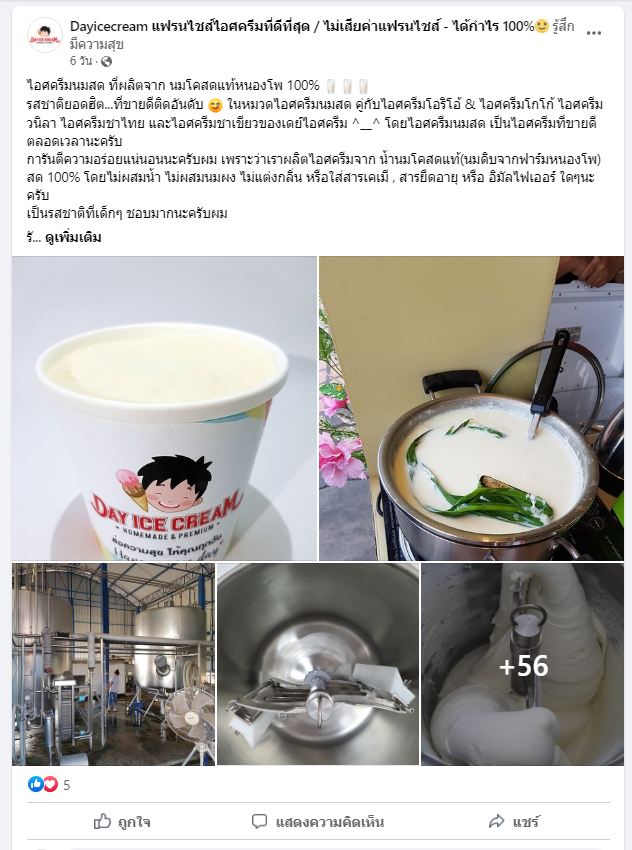Open the ice cream cup photo
This screenshot has height=850, width=632.
tap(164, 408)
